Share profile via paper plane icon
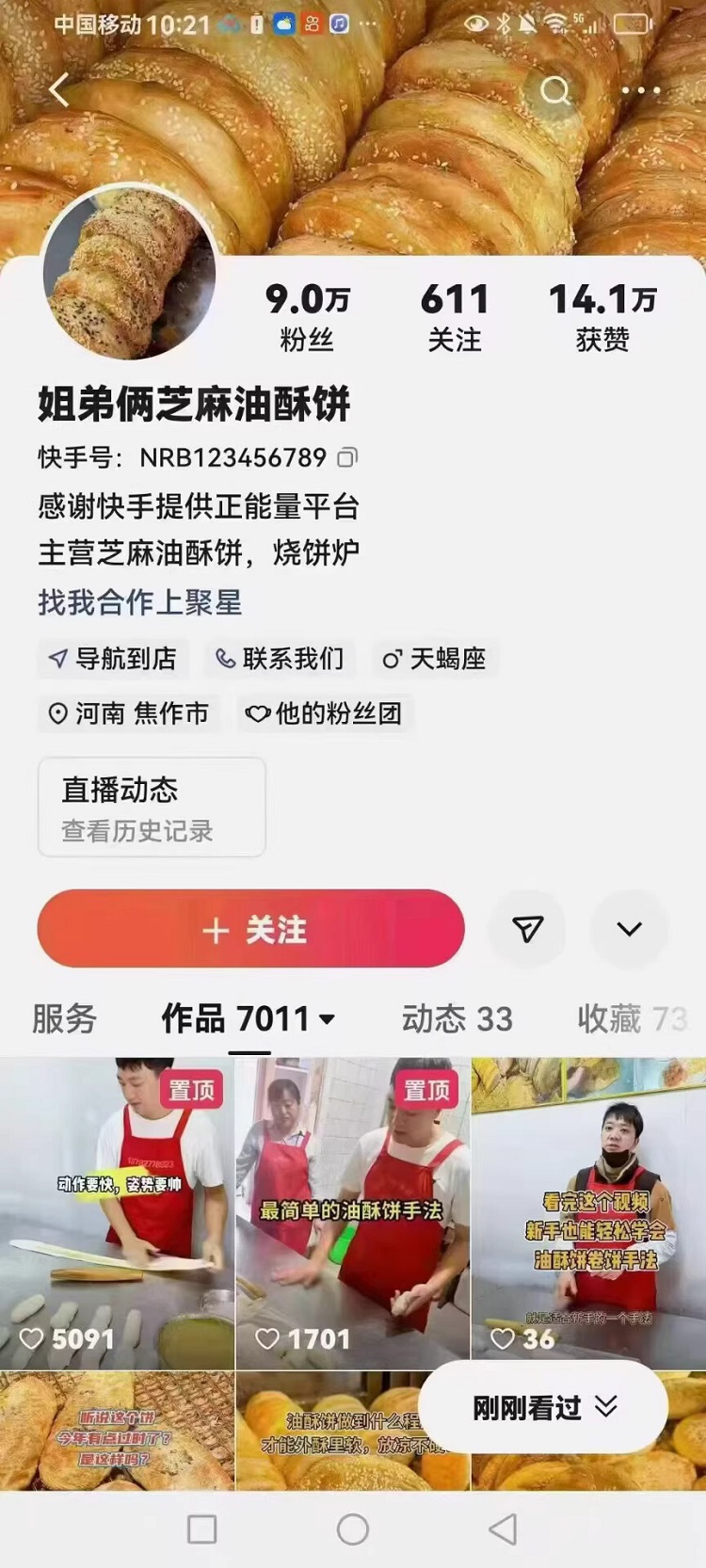This screenshot has width=706, height=1568. pyautogui.click(x=527, y=930)
